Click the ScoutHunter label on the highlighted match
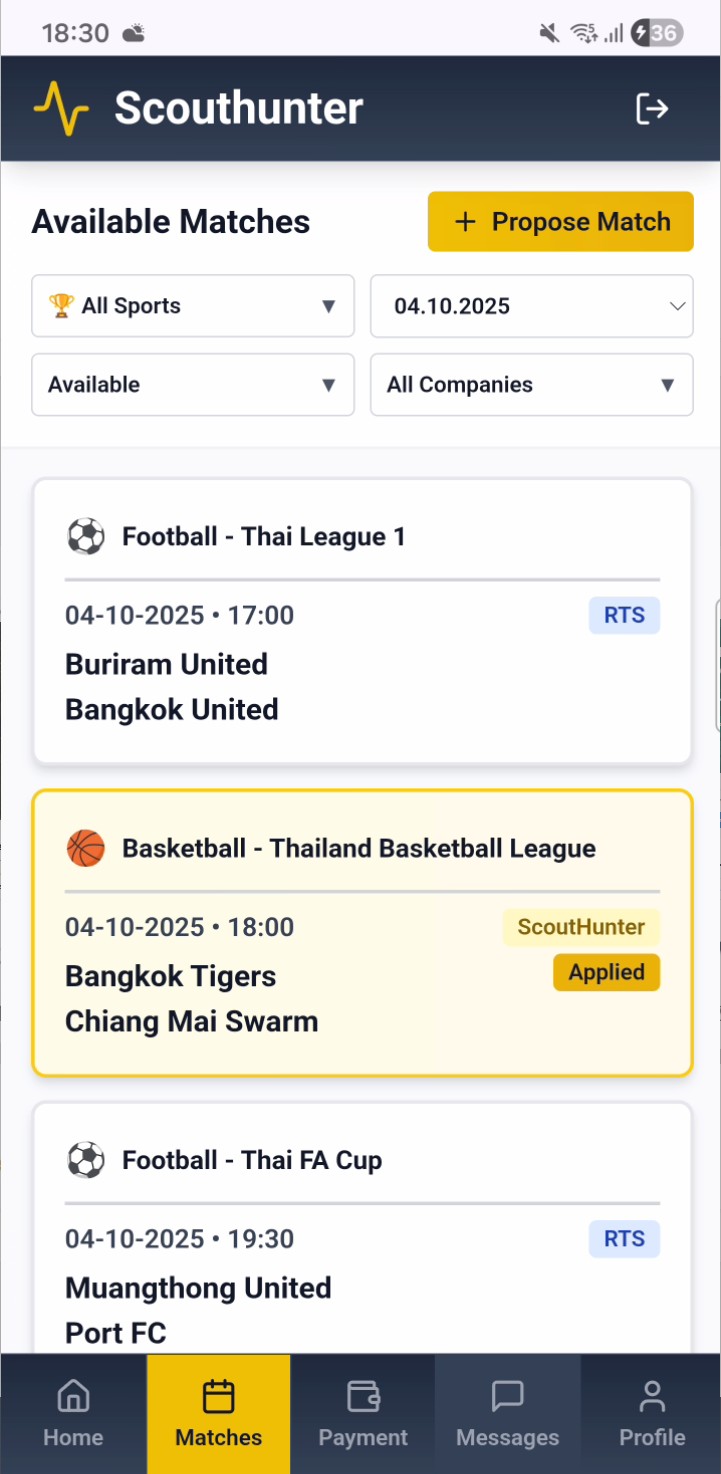This screenshot has width=721, height=1474. tap(581, 927)
